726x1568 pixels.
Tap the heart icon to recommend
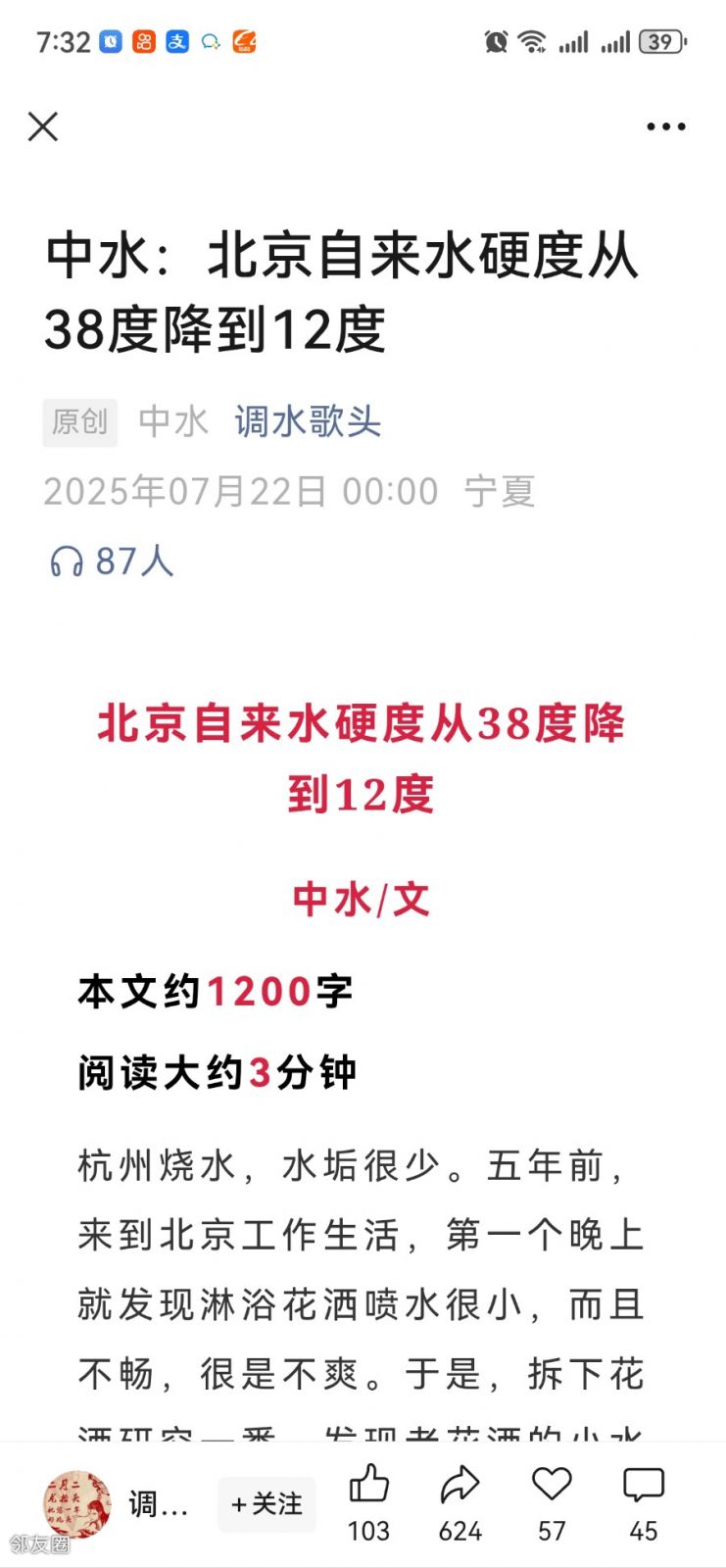pos(552,1485)
